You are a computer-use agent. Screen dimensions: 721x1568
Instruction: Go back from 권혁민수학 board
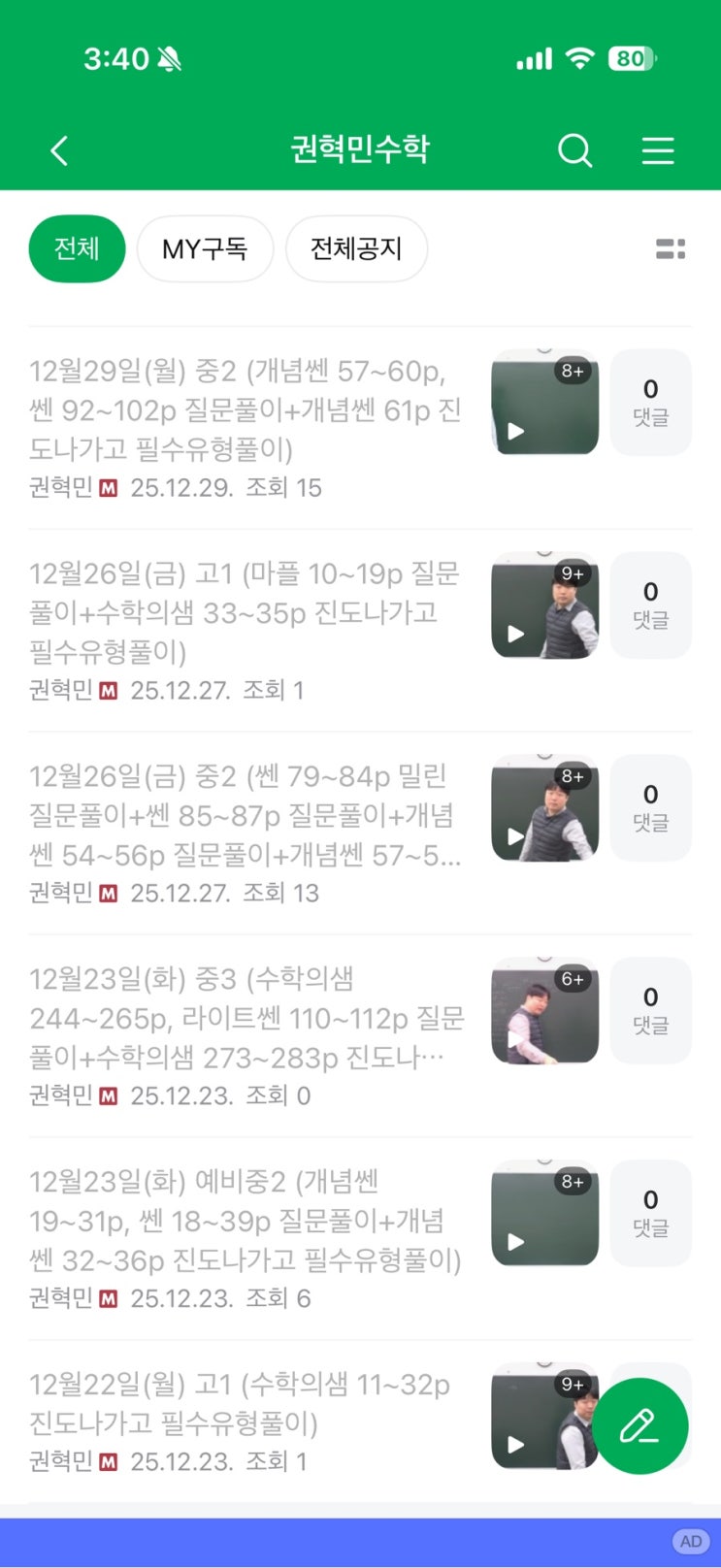(60, 150)
